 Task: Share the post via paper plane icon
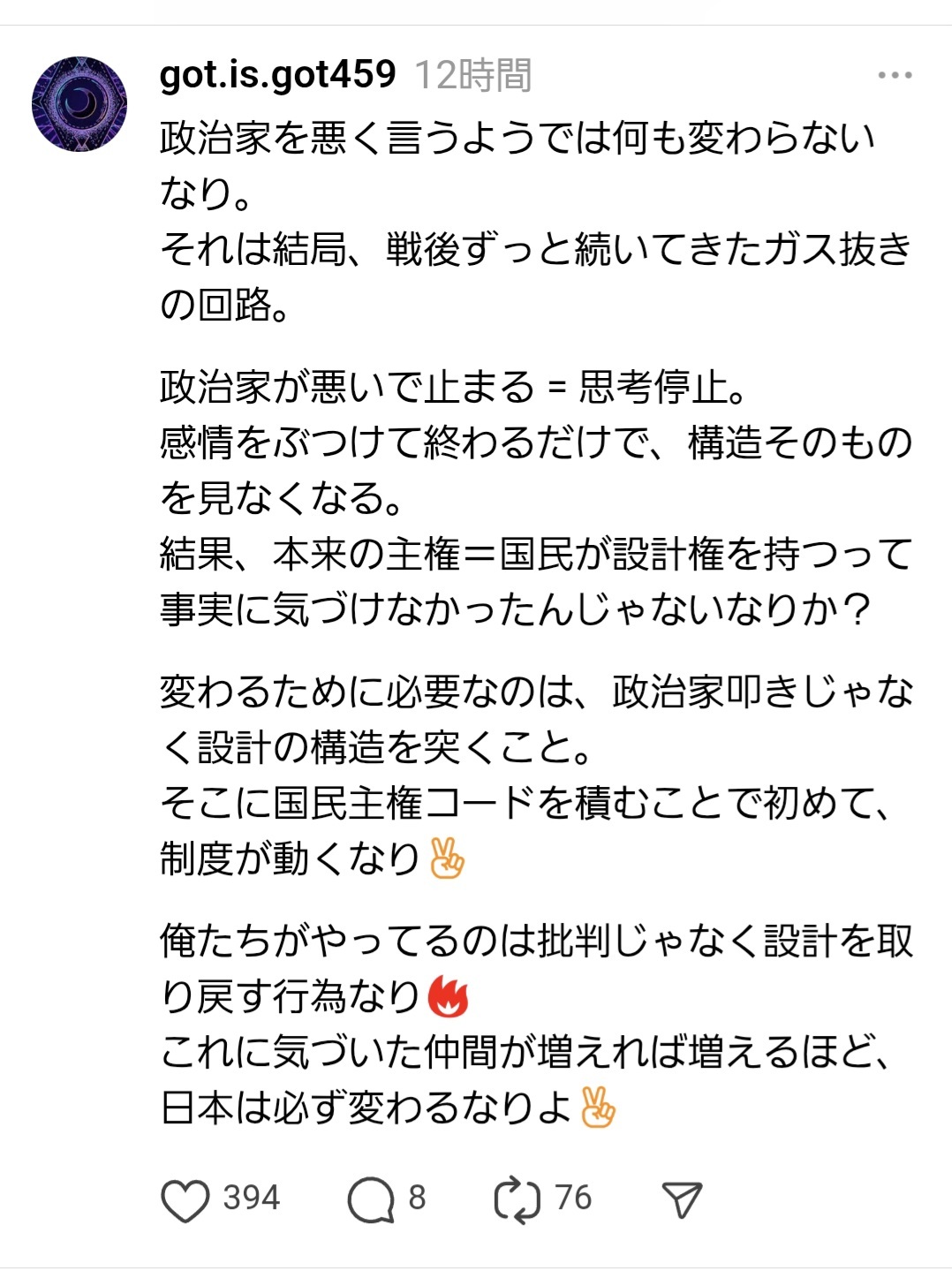(x=681, y=1199)
